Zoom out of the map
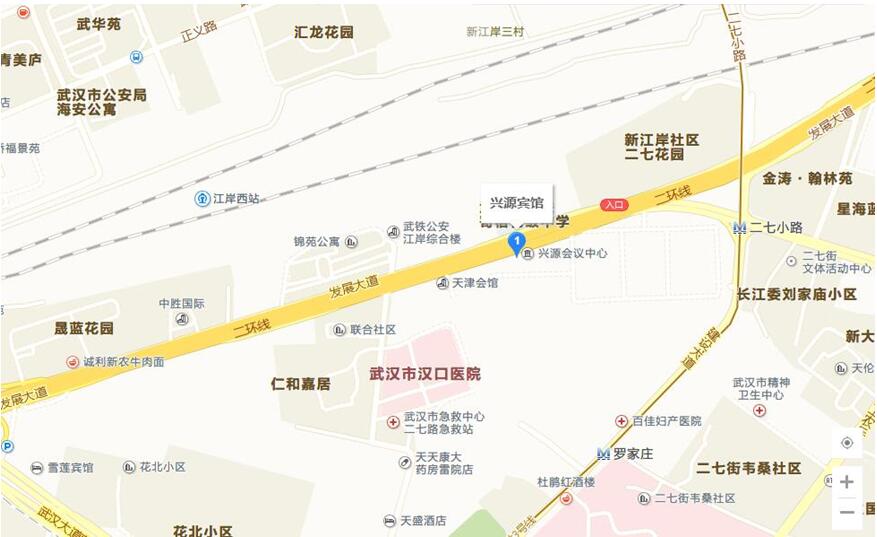 [x=847, y=512]
